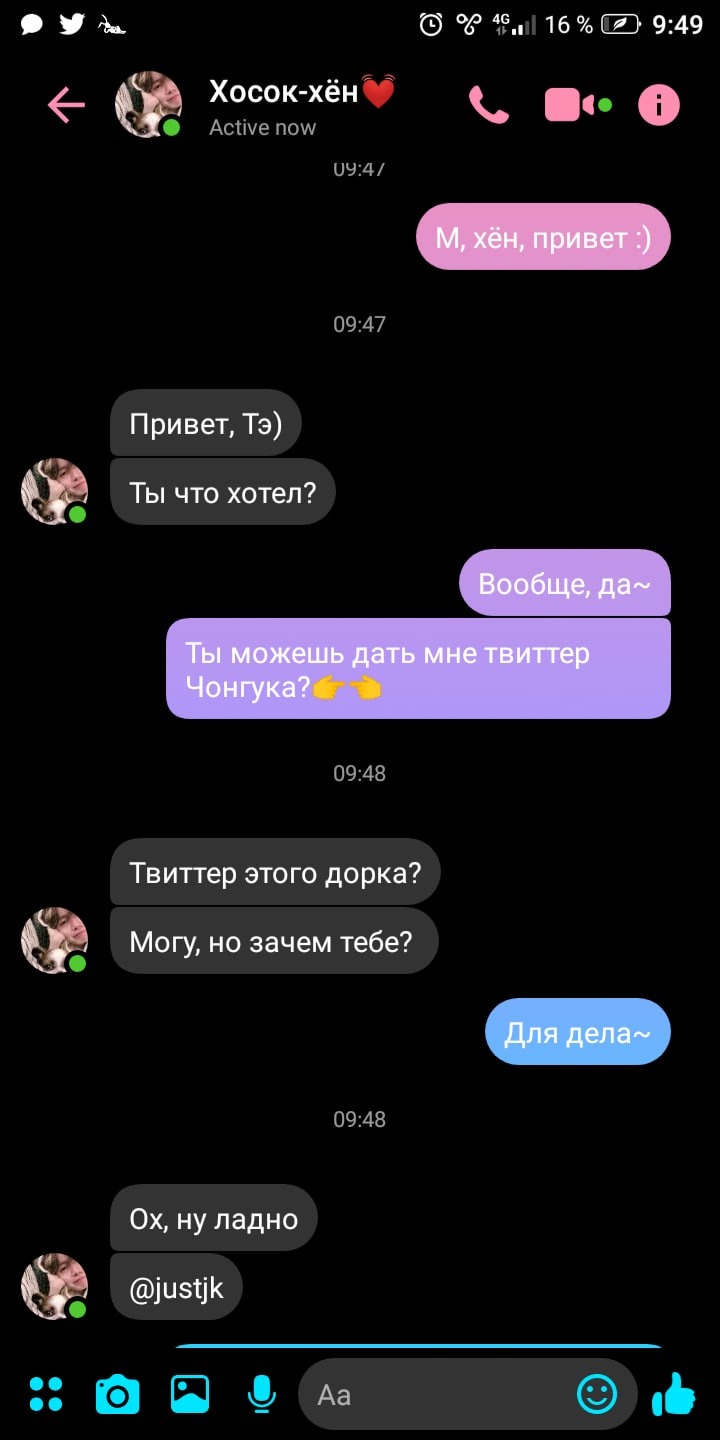This screenshot has width=720, height=1440.
Task: Open conversation info
Action: [659, 104]
